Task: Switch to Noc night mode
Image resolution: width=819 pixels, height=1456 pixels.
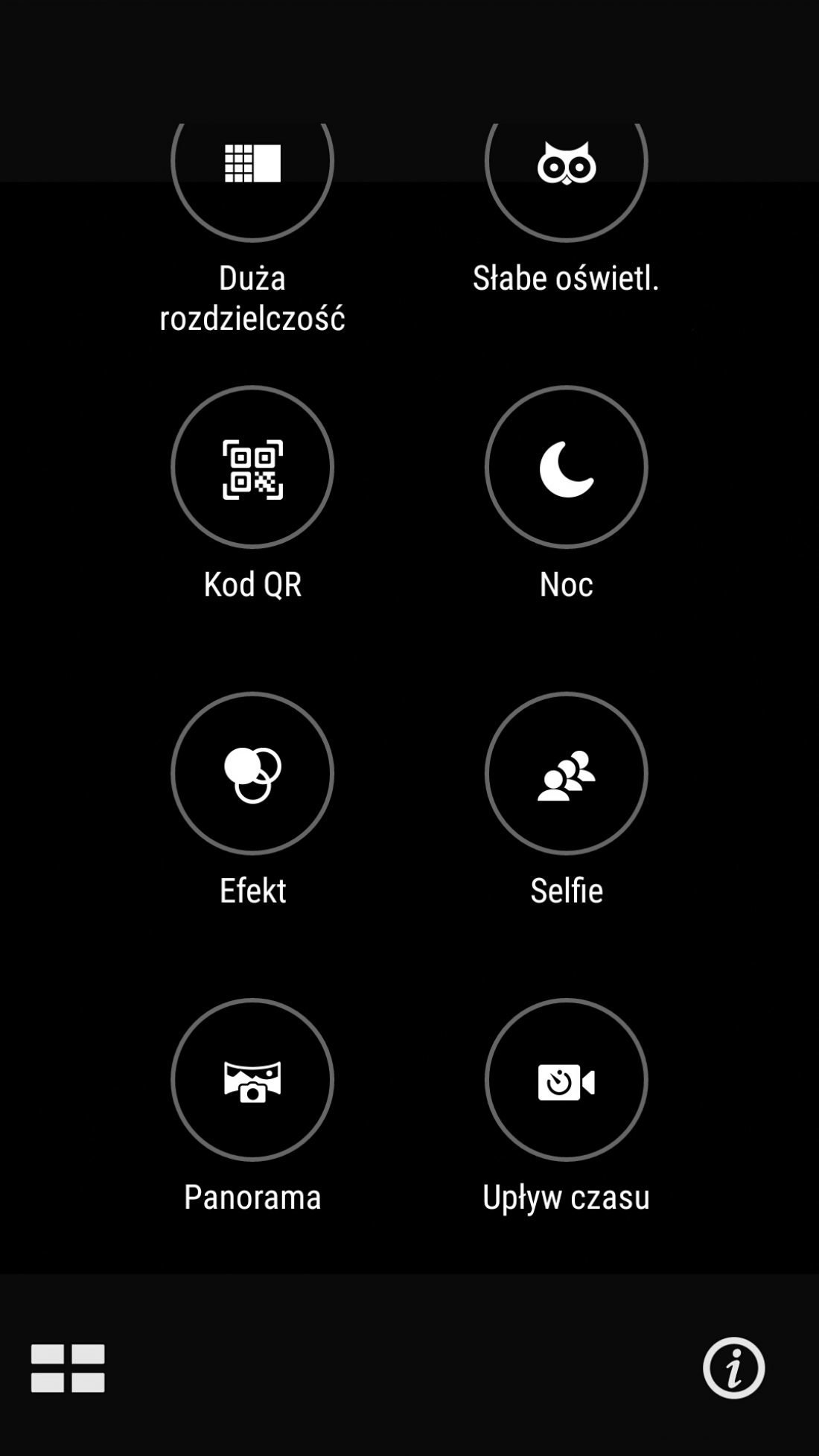Action: (566, 468)
